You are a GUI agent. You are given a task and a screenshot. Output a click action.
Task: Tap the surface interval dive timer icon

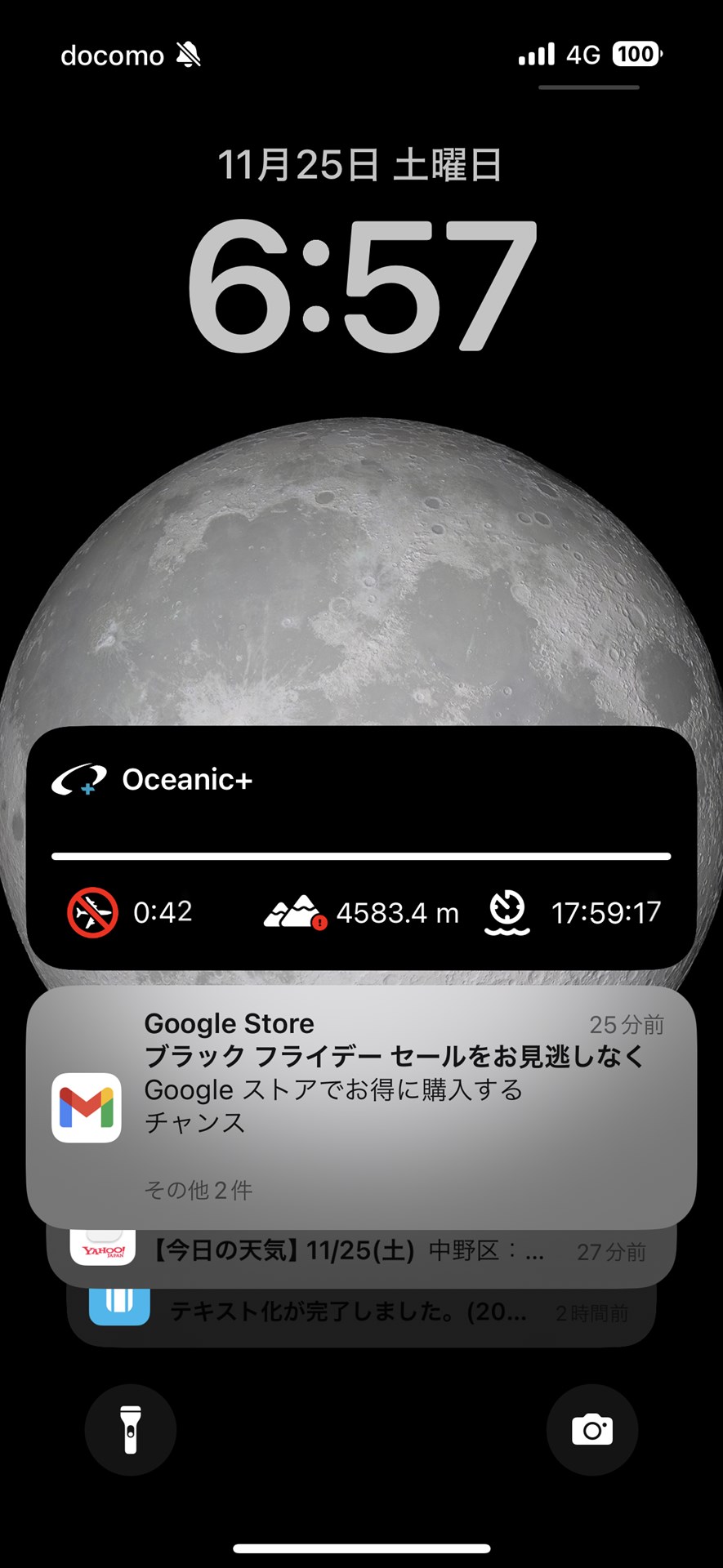coord(507,912)
